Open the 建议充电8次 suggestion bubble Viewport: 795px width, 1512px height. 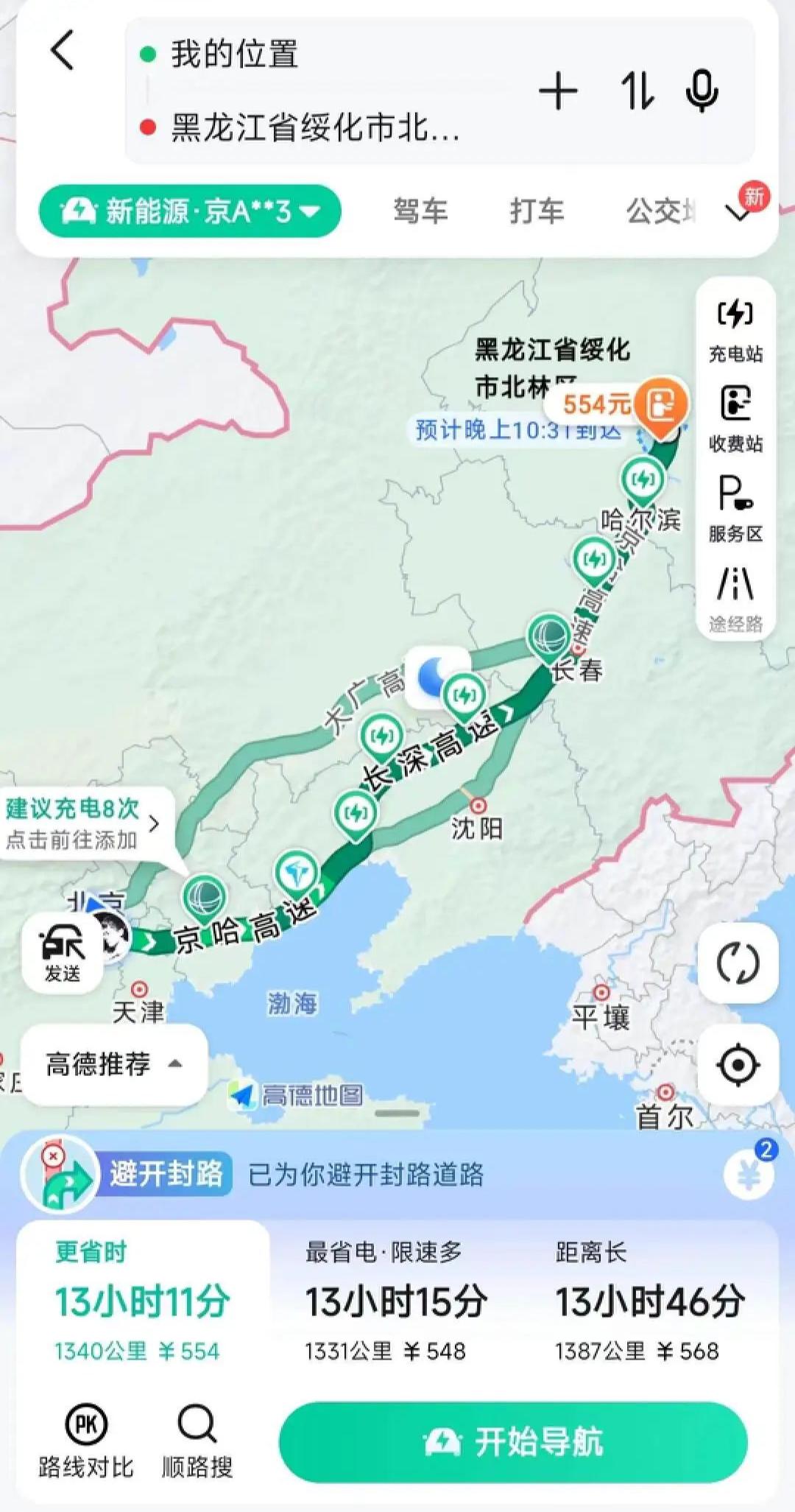click(82, 823)
